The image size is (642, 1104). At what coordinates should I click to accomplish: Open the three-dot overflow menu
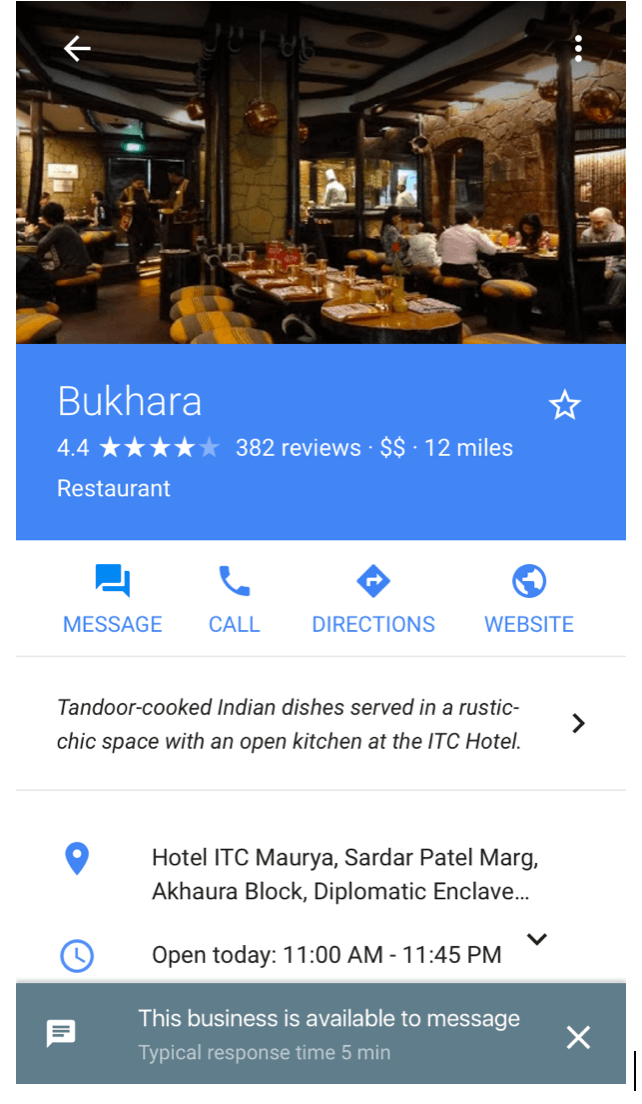pos(578,48)
